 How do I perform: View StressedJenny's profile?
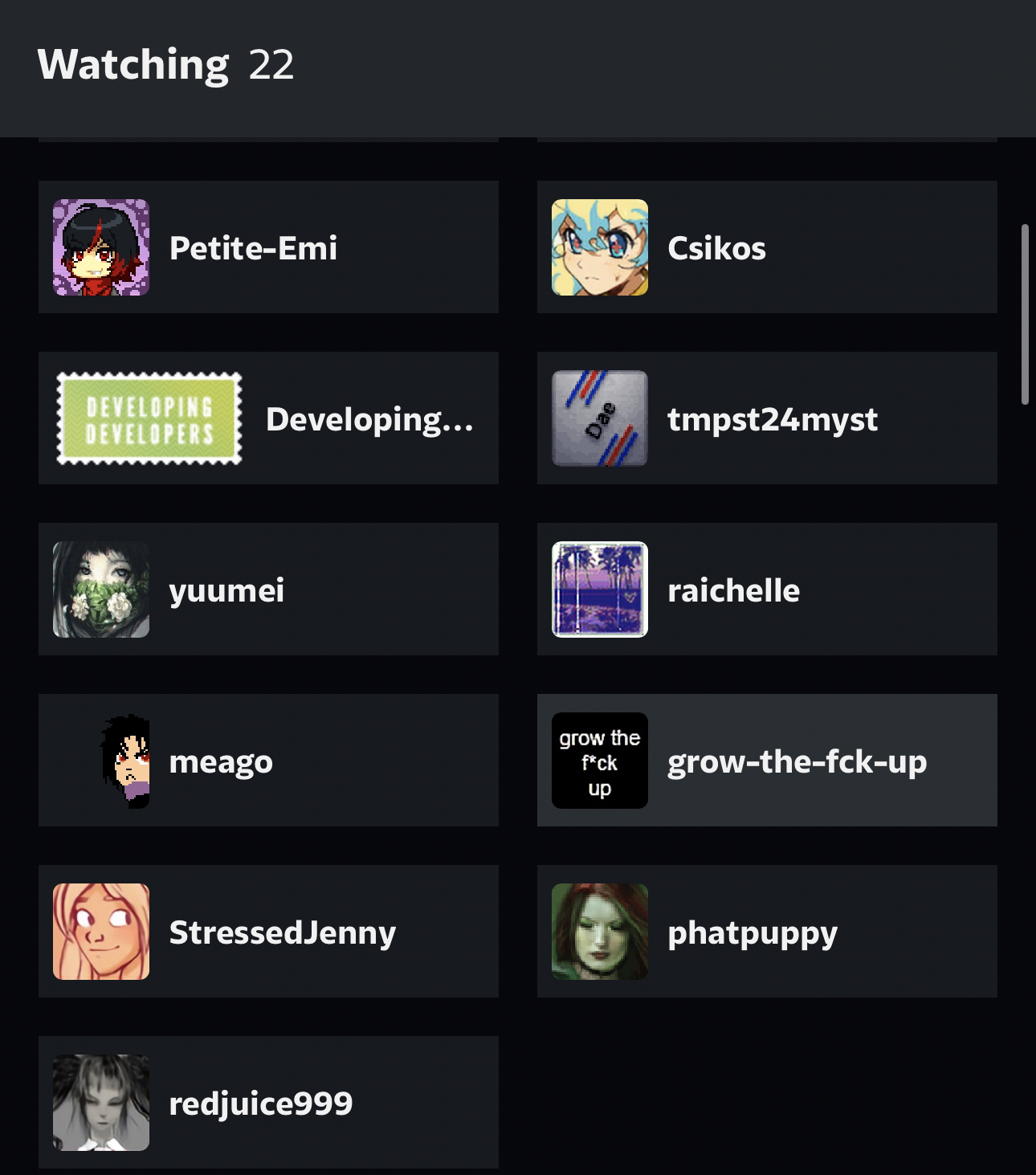point(268,932)
